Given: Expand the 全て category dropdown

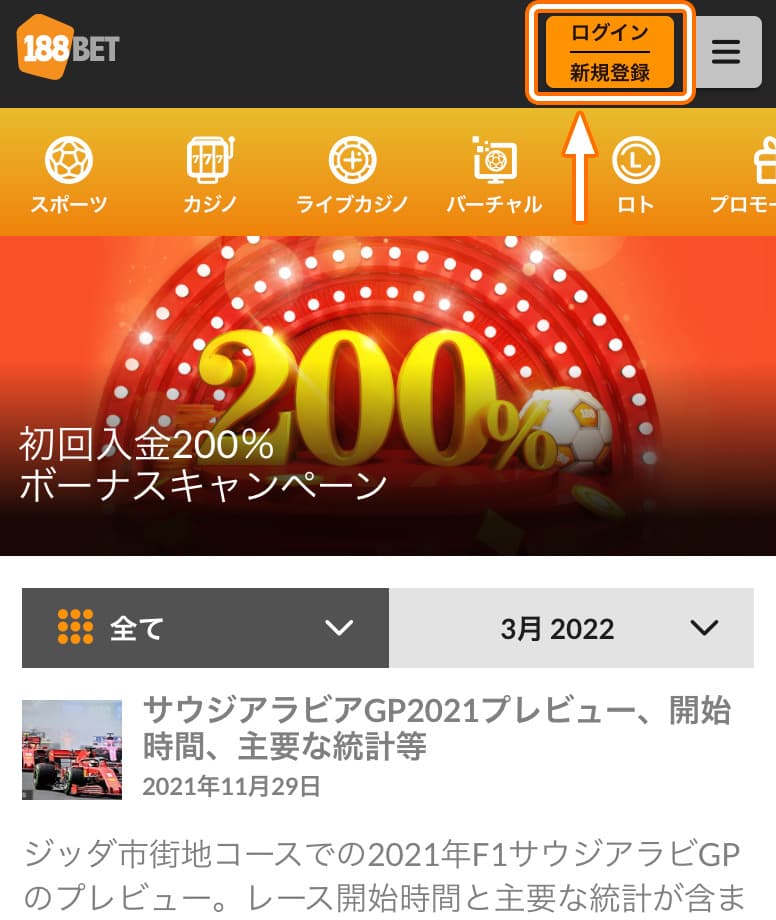Looking at the screenshot, I should click(x=205, y=628).
